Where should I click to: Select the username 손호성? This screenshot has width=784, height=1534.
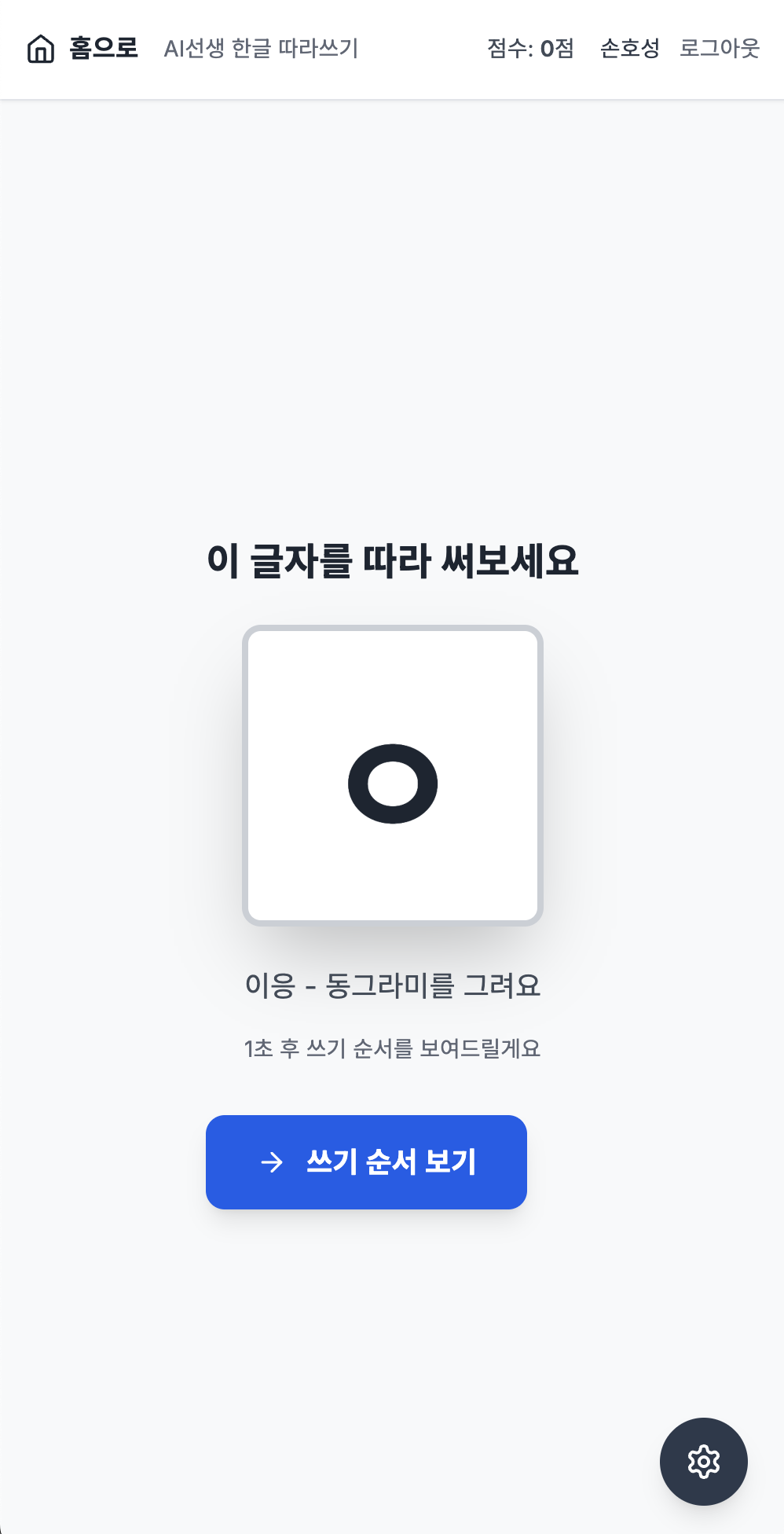630,49
